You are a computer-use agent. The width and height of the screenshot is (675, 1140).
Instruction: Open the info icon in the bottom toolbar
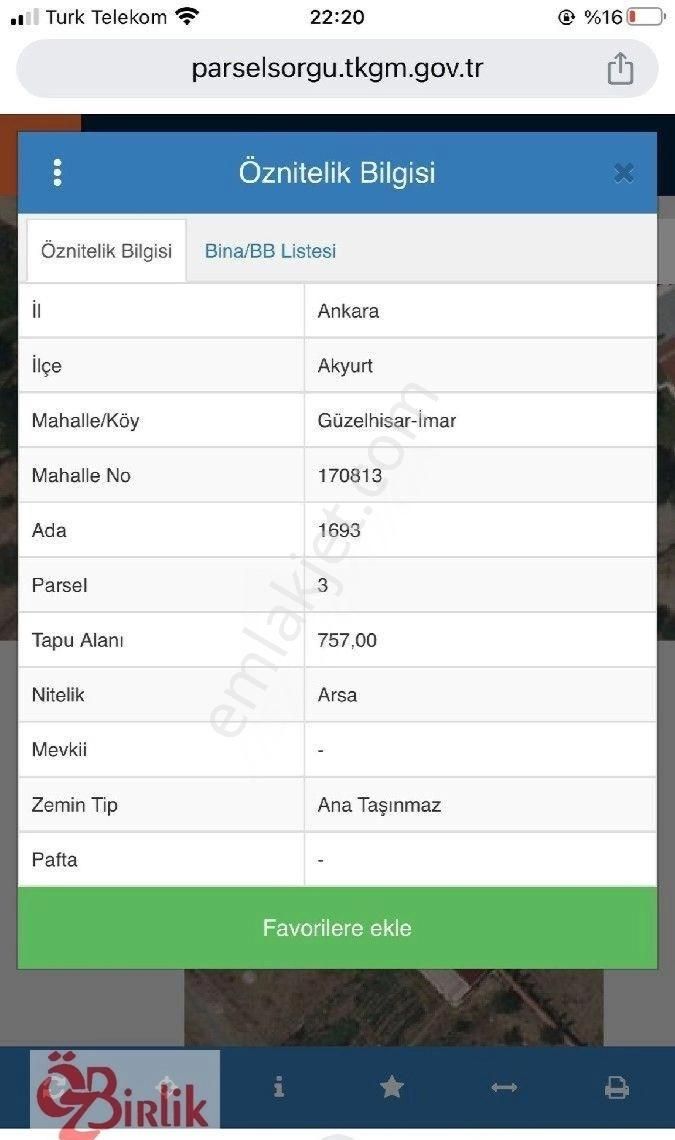279,1087
